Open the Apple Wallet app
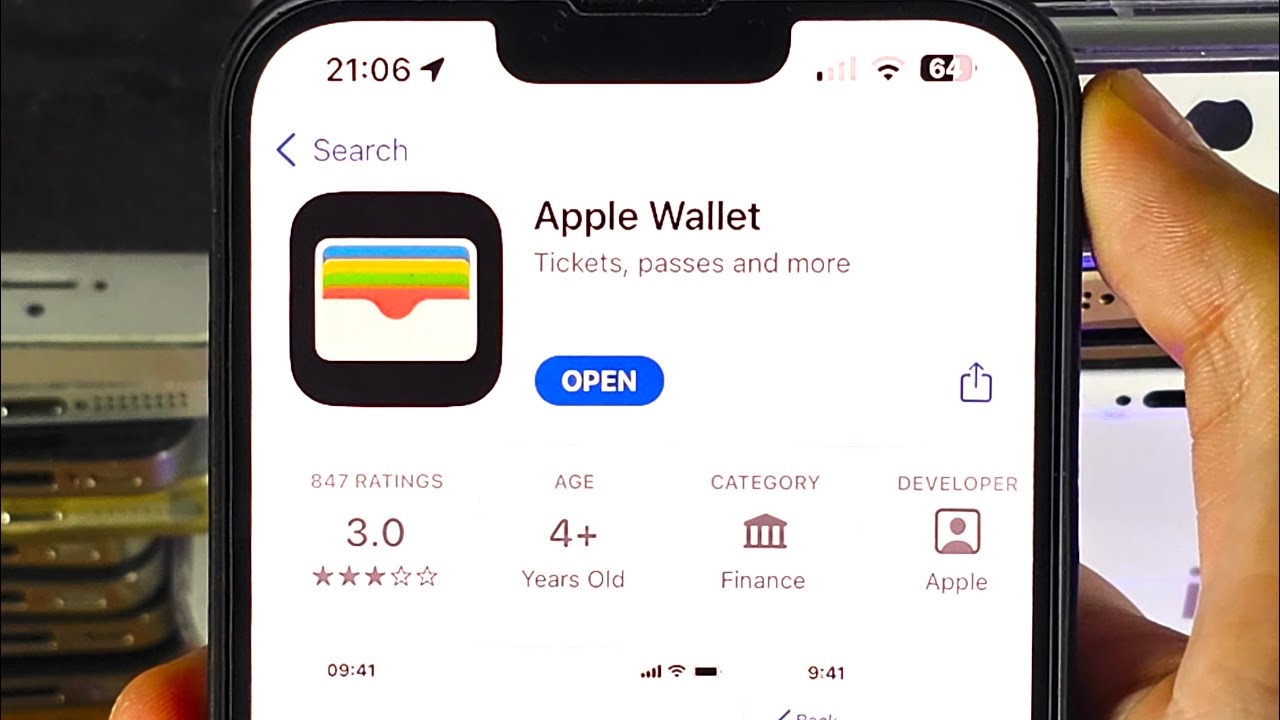1280x720 pixels. [x=599, y=381]
